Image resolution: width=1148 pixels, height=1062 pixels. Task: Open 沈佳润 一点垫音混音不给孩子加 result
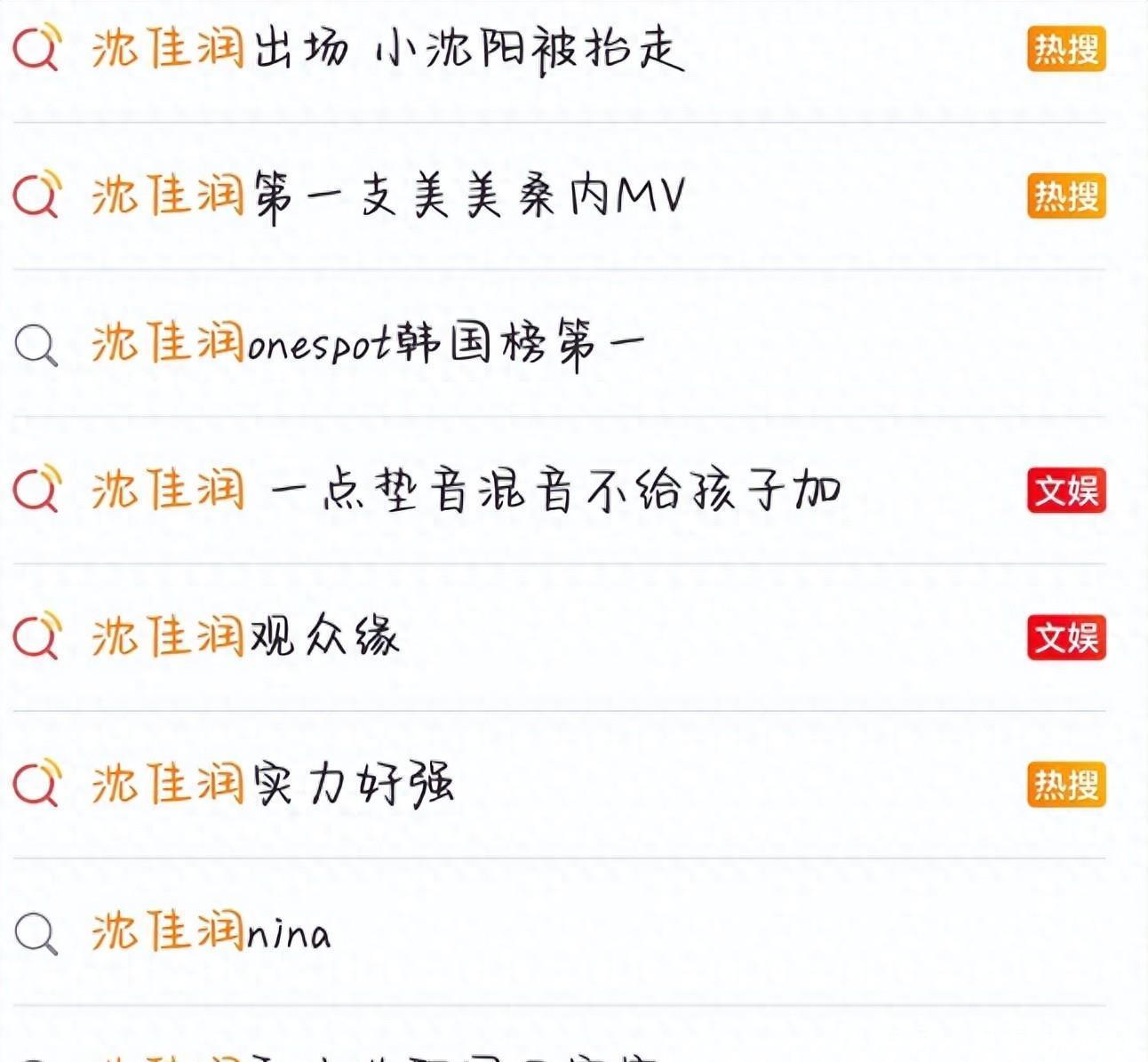pos(466,491)
